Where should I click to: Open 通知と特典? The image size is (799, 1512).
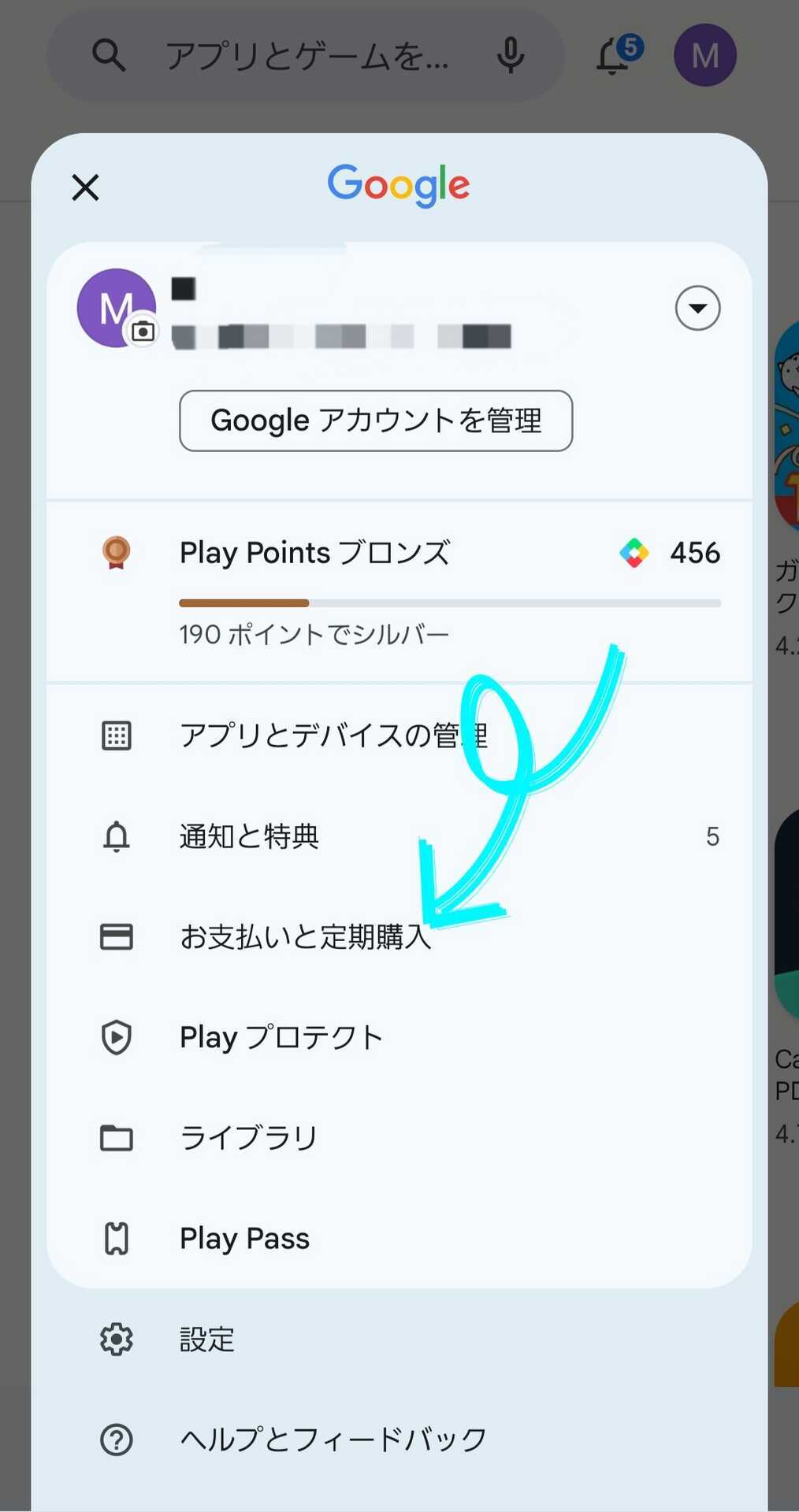click(399, 836)
